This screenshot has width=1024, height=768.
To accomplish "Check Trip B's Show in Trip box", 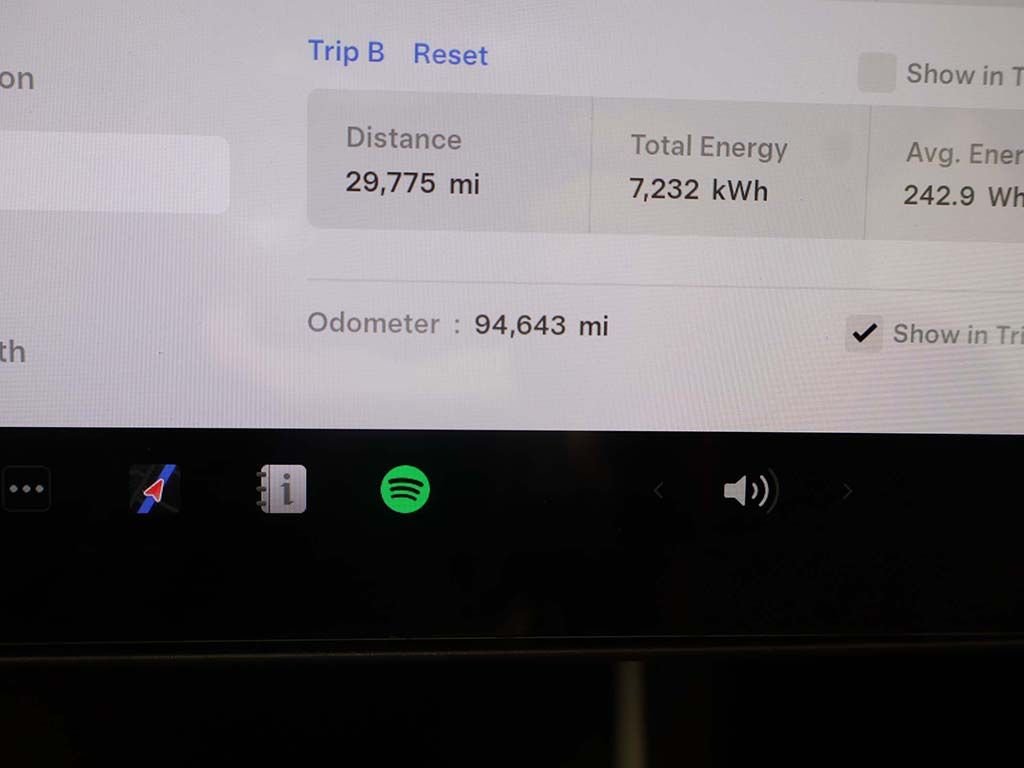I will [x=877, y=74].
